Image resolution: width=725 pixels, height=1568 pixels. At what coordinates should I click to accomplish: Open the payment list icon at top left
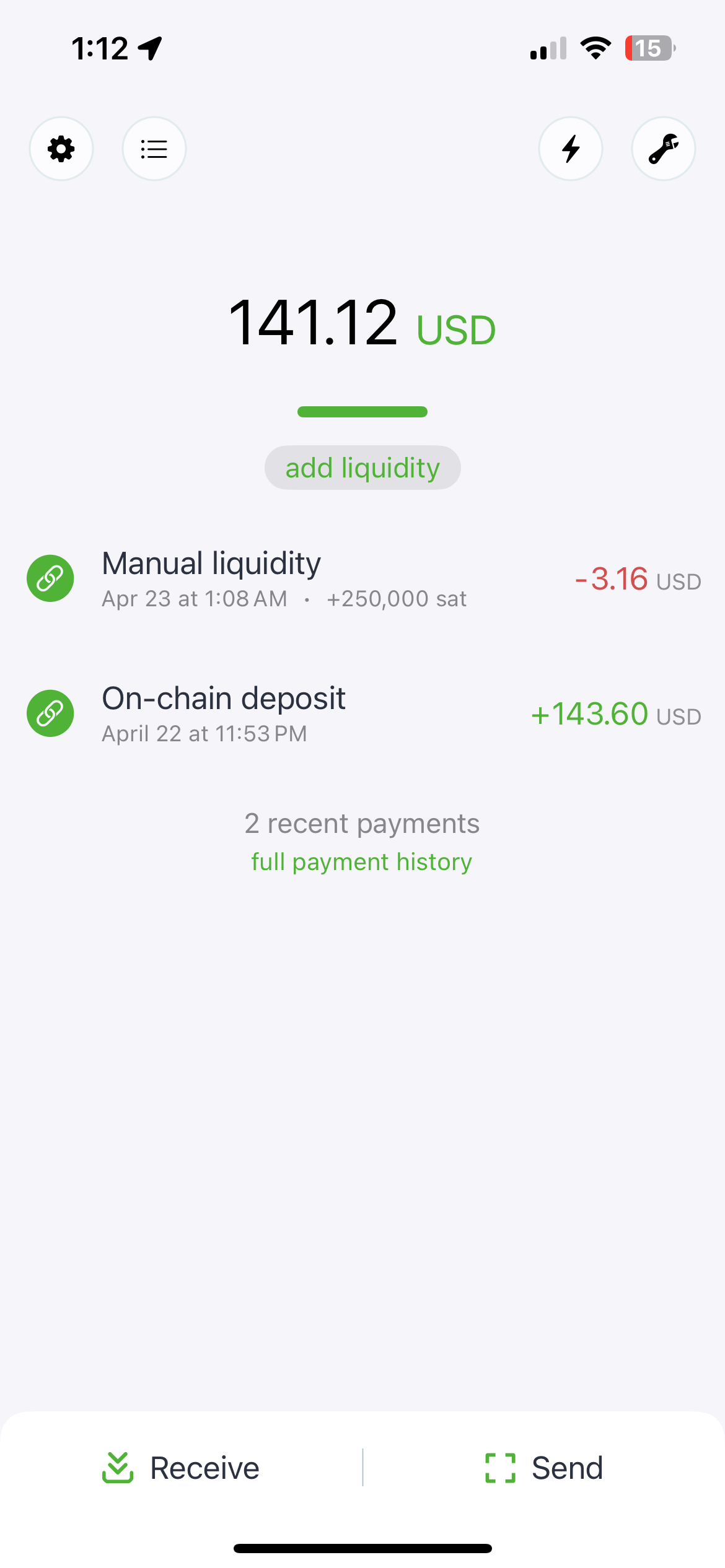click(154, 149)
